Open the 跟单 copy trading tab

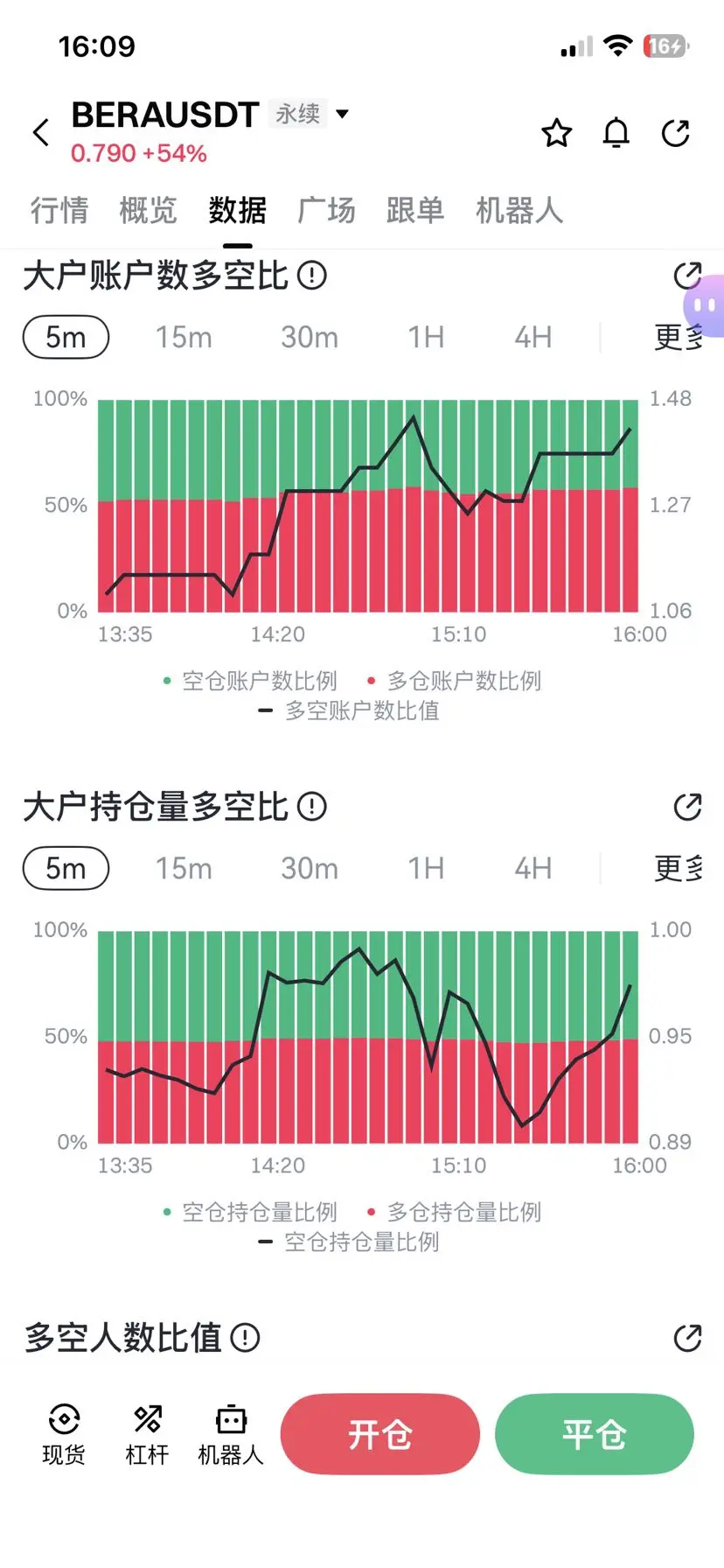point(415,210)
